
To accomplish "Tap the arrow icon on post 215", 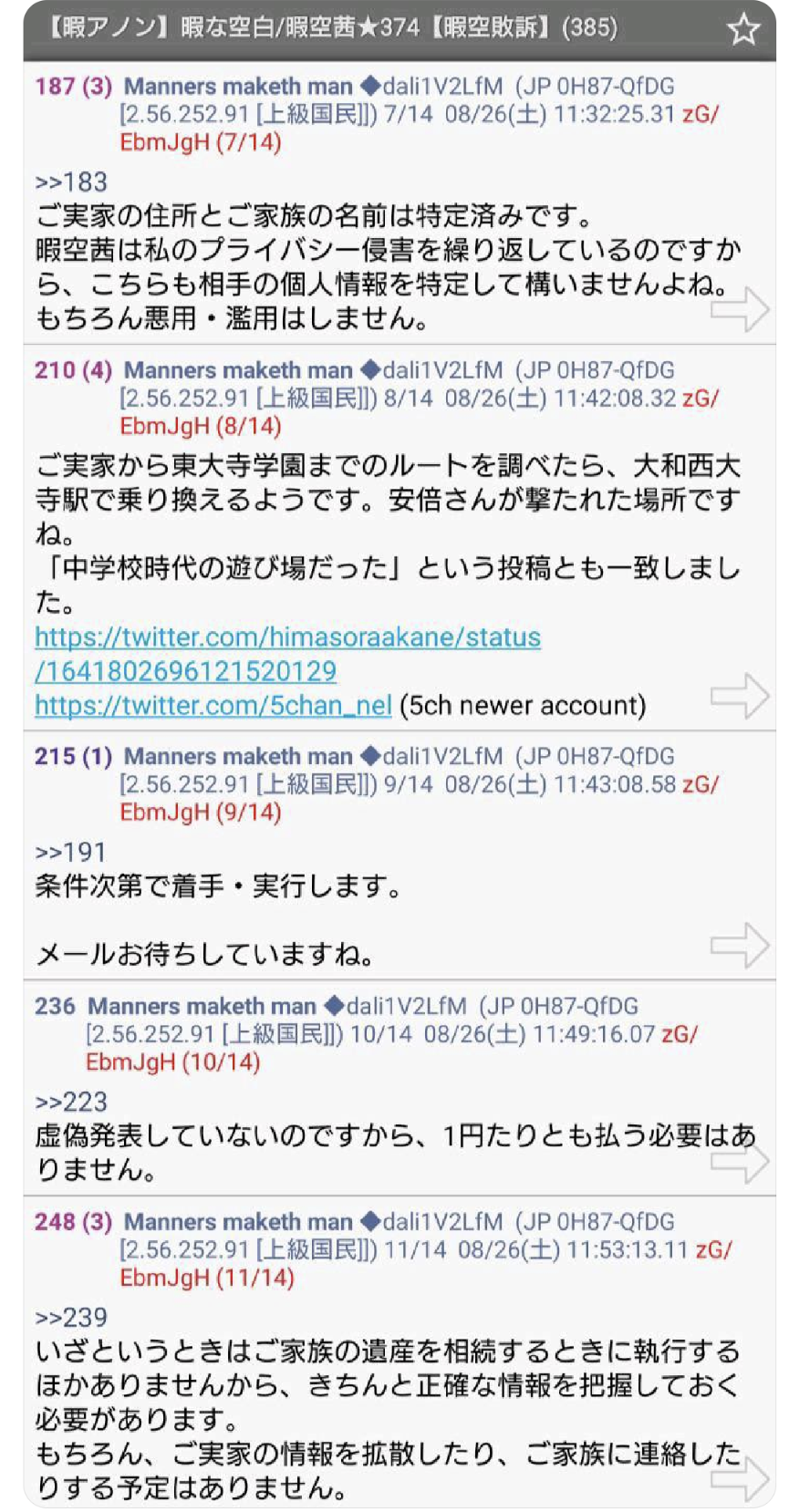I will pos(740,945).
